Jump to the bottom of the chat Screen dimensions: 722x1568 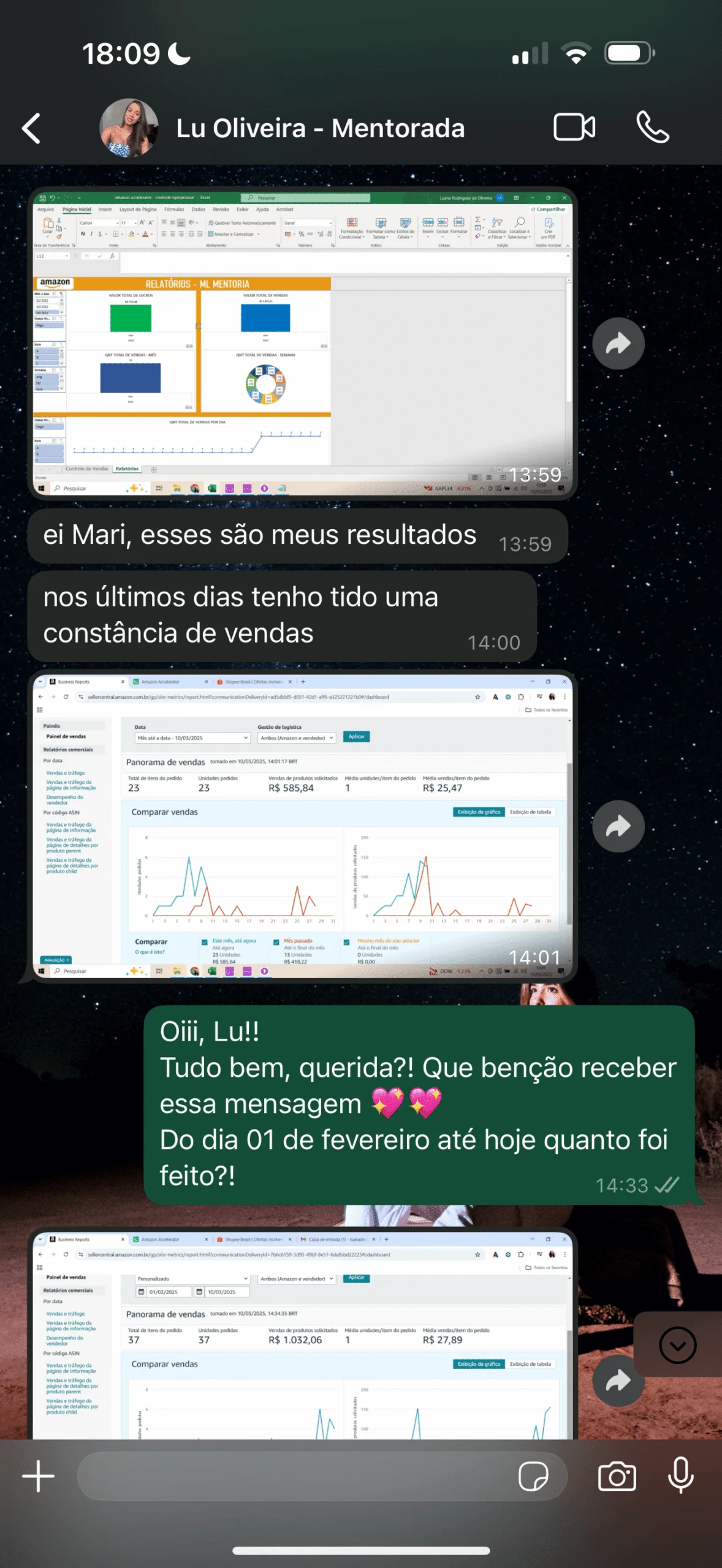(677, 1345)
